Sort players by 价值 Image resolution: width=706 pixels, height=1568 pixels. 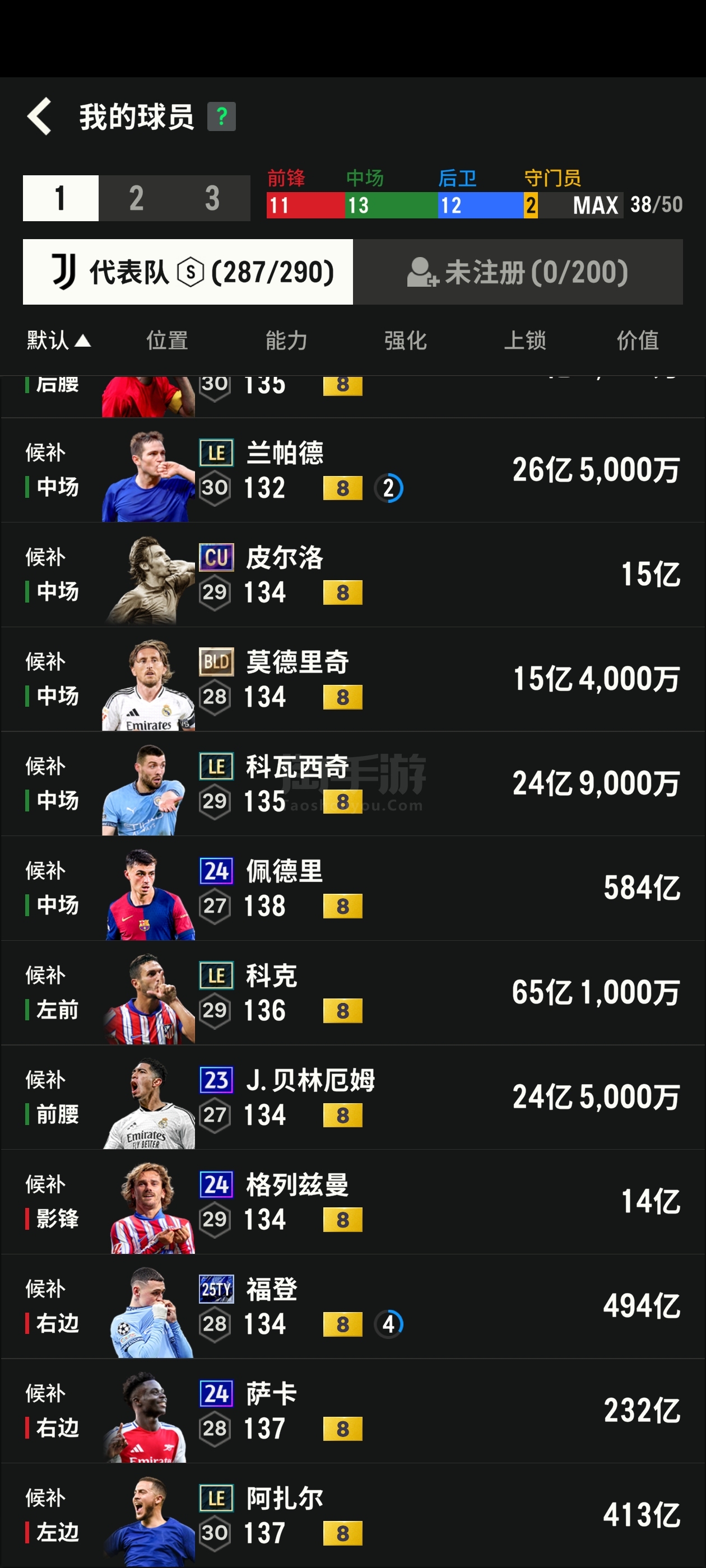click(638, 340)
